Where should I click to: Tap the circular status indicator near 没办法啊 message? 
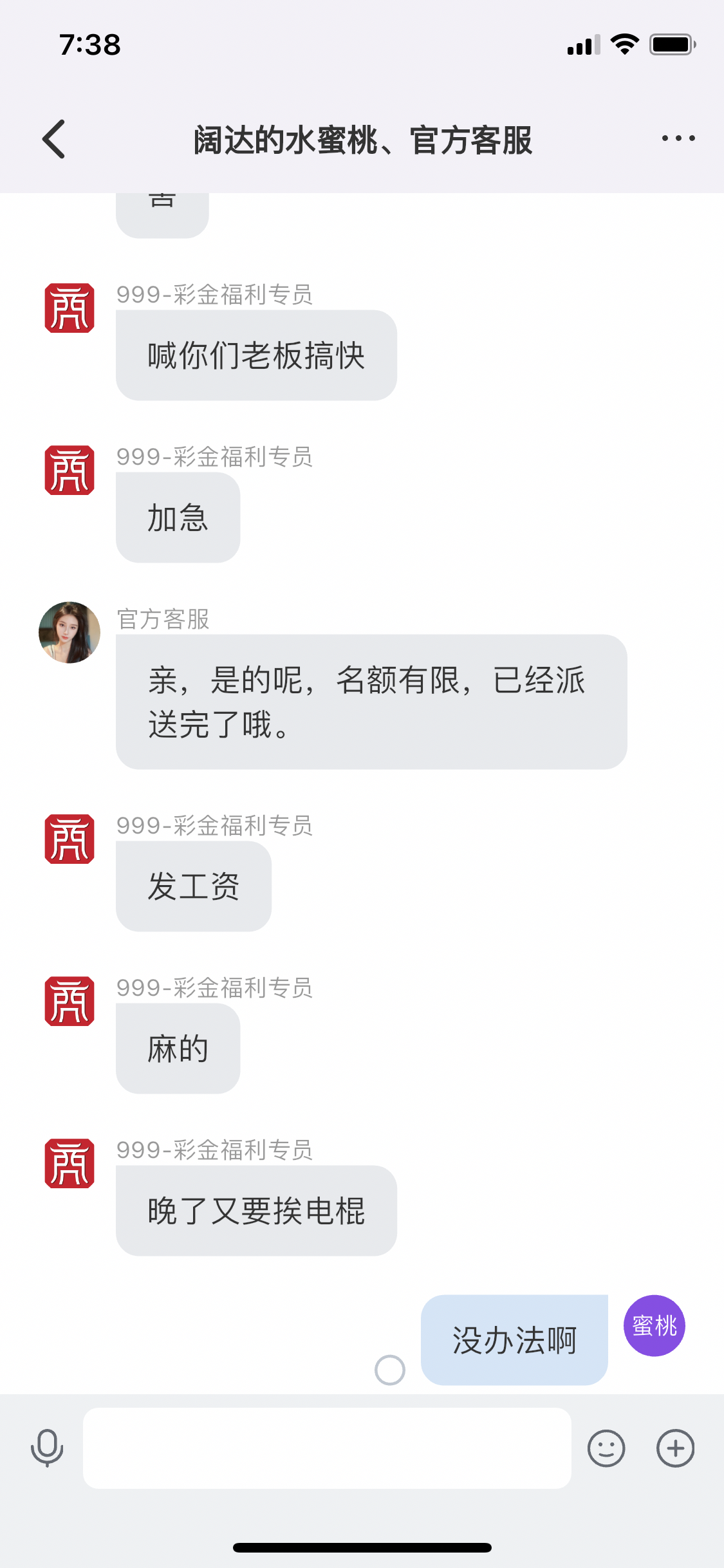(x=390, y=1370)
